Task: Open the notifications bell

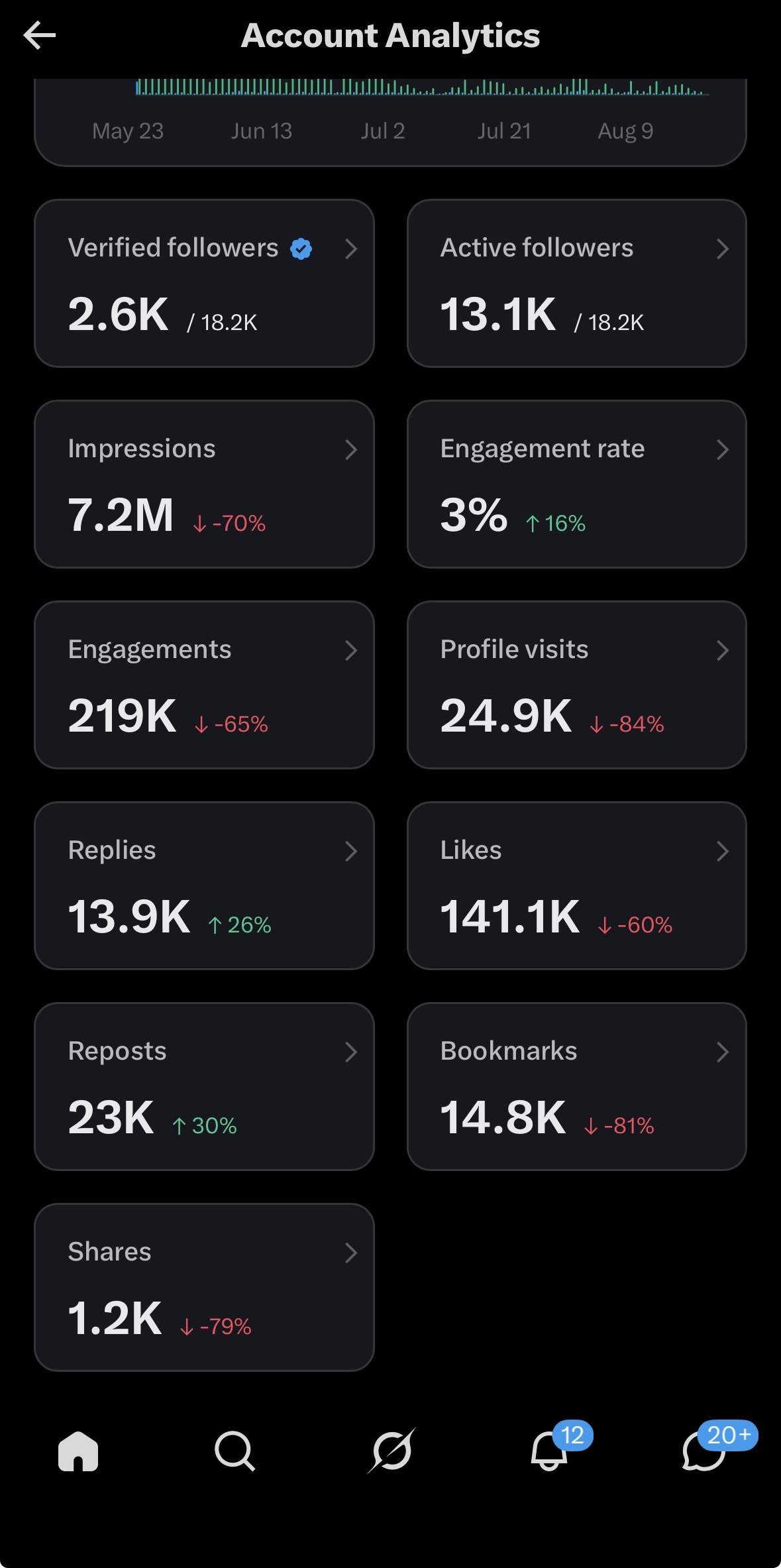Action: point(549,1451)
